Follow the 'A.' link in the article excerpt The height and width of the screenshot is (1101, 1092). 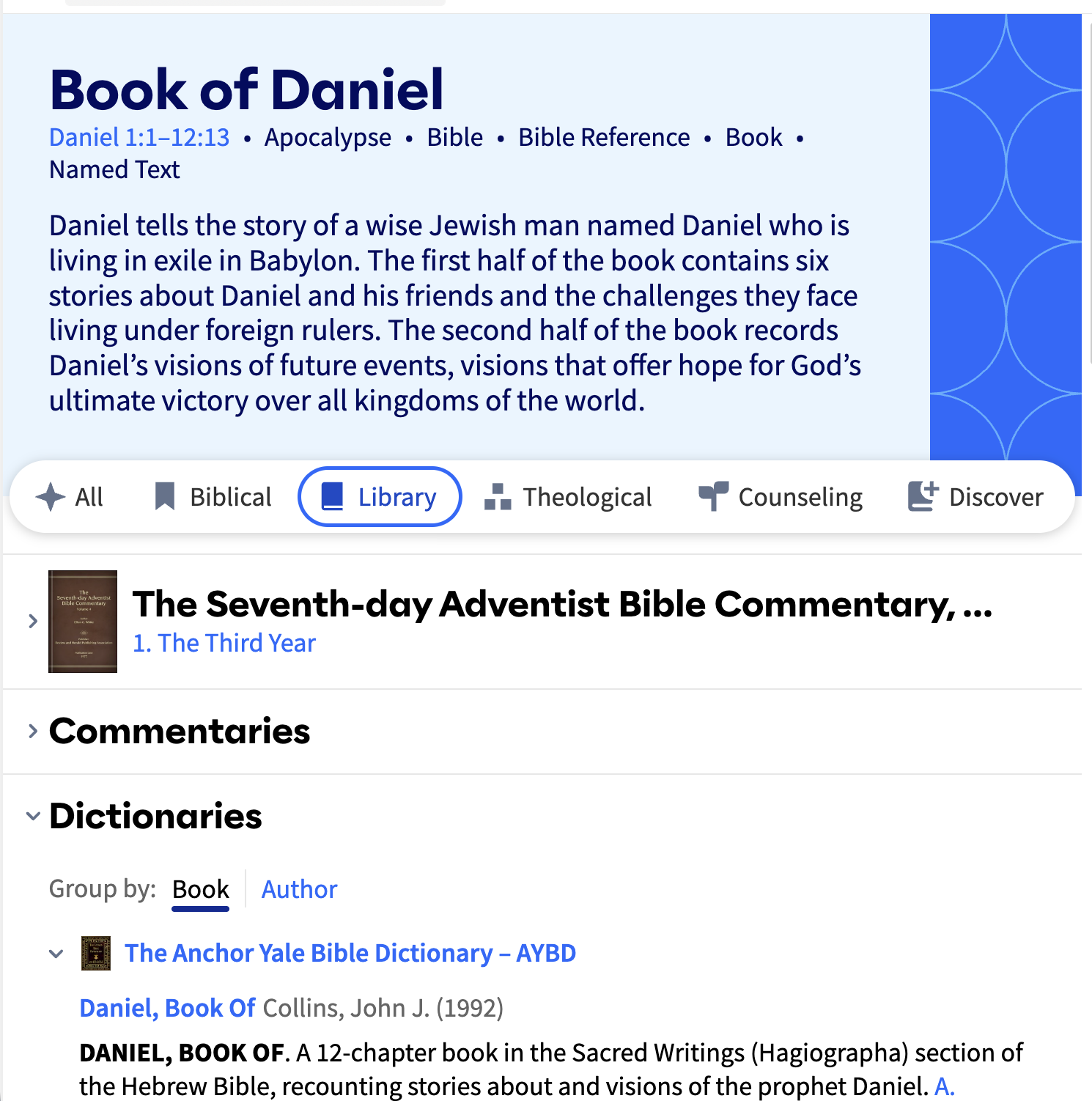pos(944,1086)
